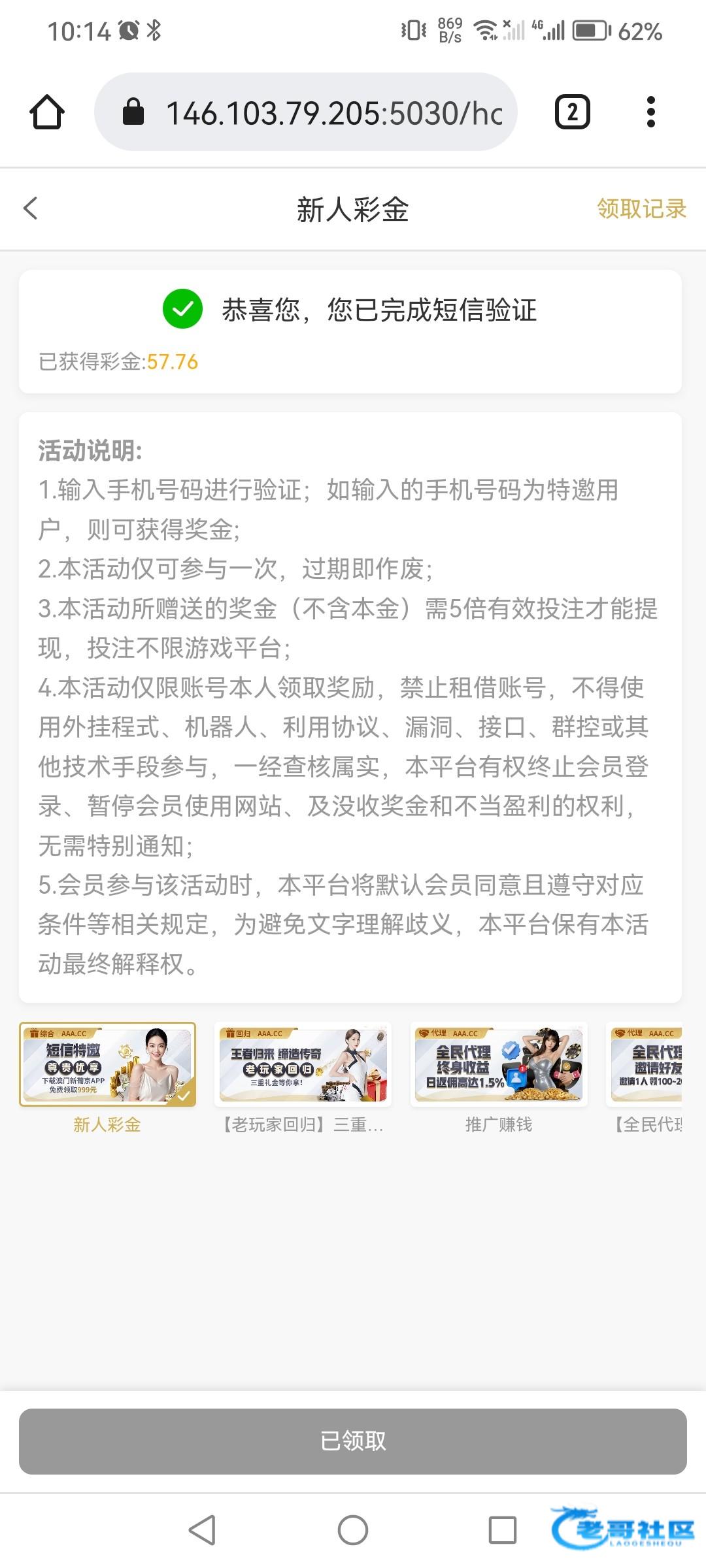The image size is (706, 1568).
Task: Go back from 新人彩金 page
Action: point(31,208)
